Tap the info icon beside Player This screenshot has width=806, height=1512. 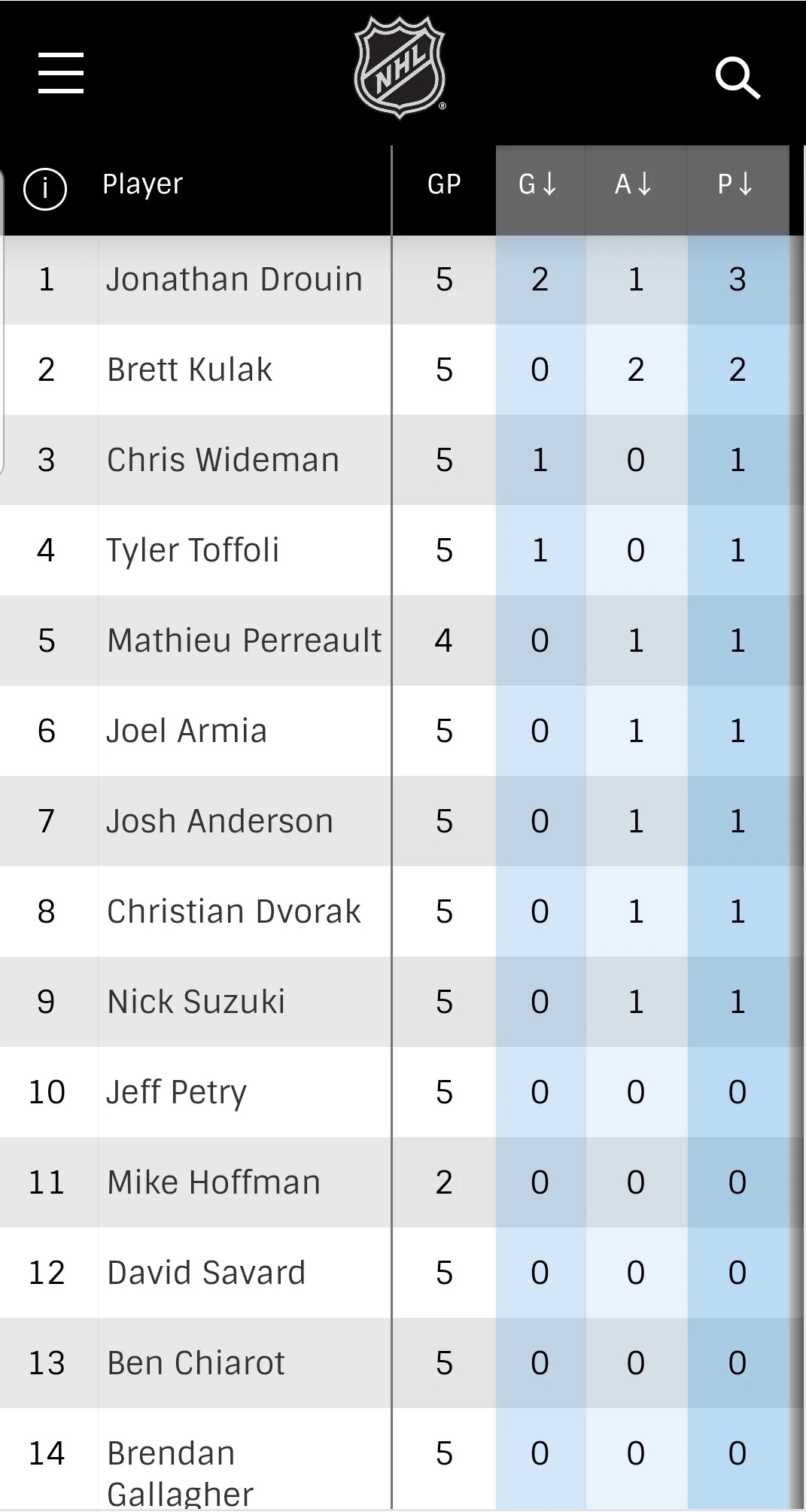45,188
